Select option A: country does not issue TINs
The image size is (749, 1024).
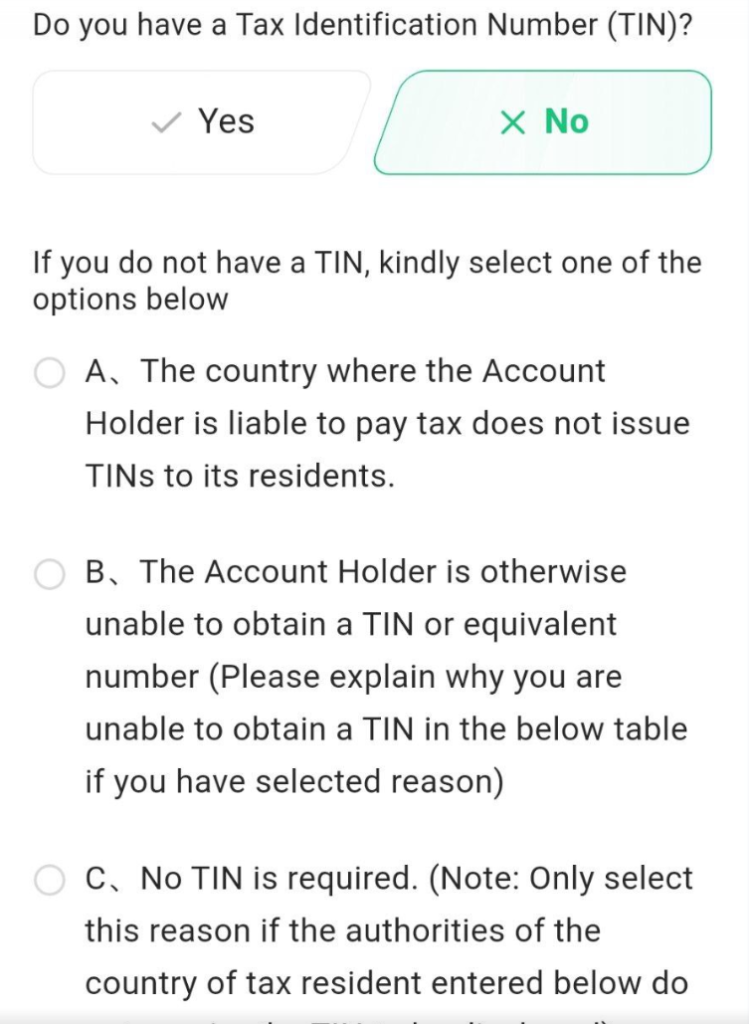[x=49, y=373]
